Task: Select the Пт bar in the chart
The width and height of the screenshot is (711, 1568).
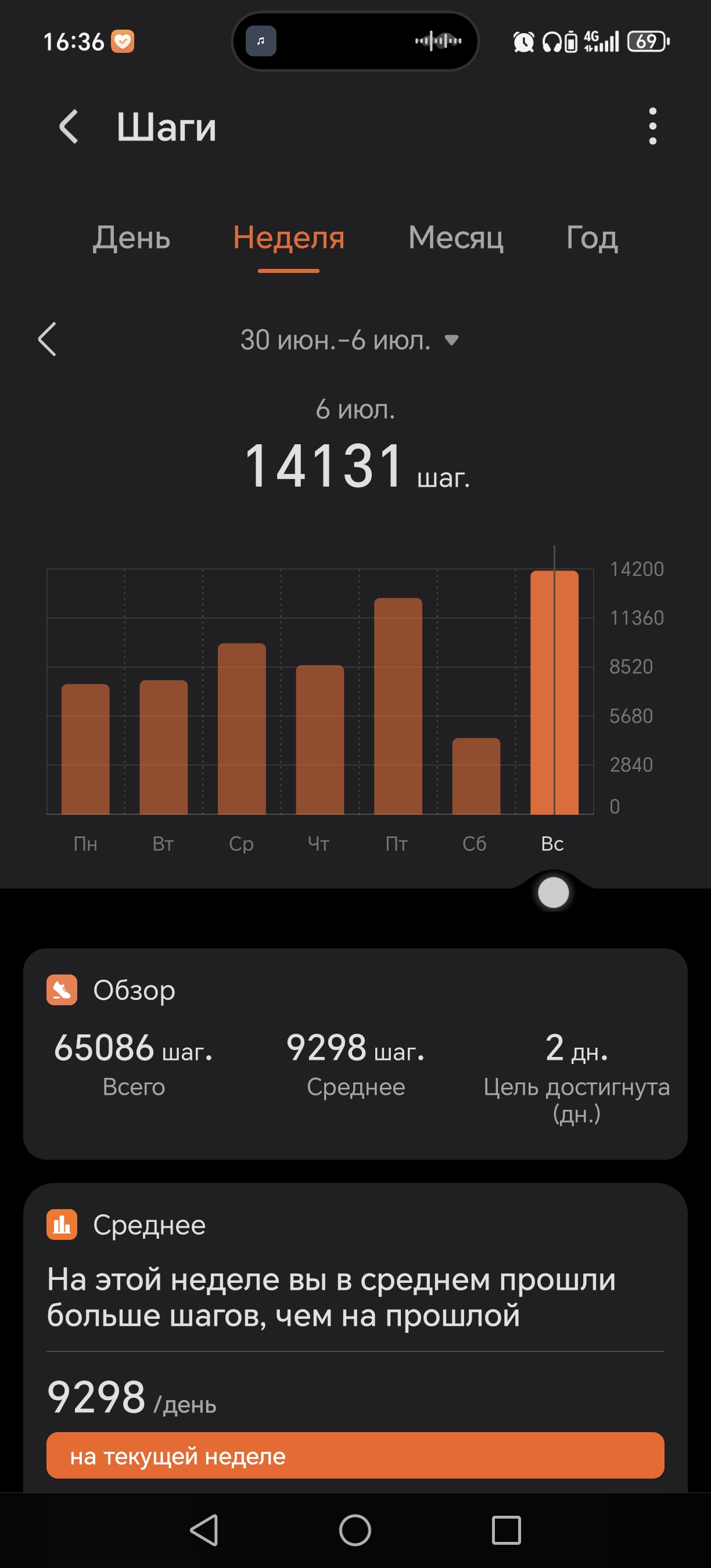Action: pos(397,706)
